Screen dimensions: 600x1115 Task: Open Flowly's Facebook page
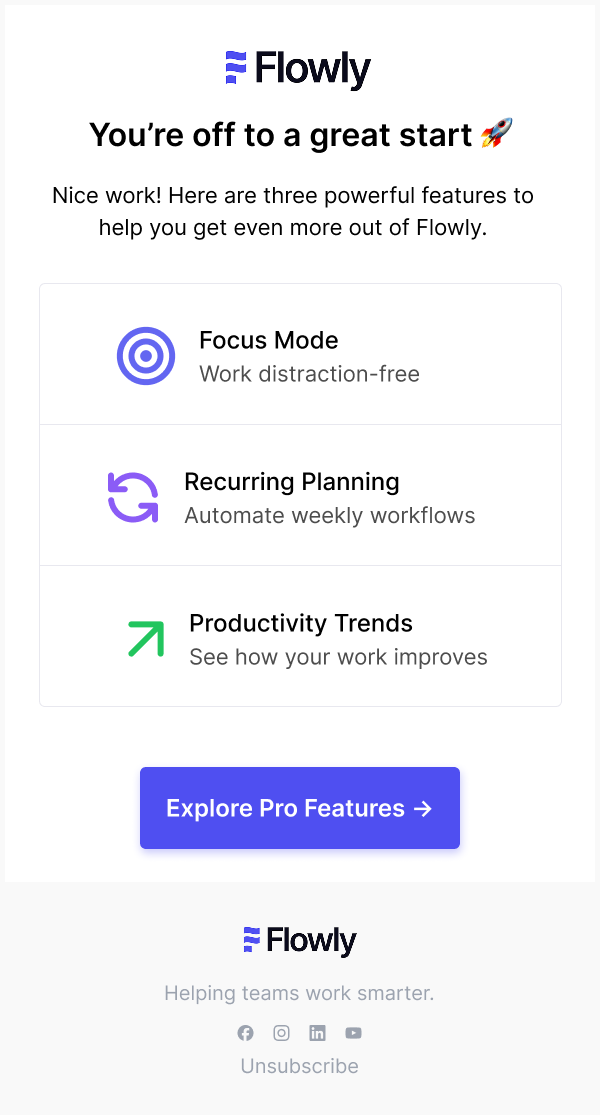click(245, 1033)
